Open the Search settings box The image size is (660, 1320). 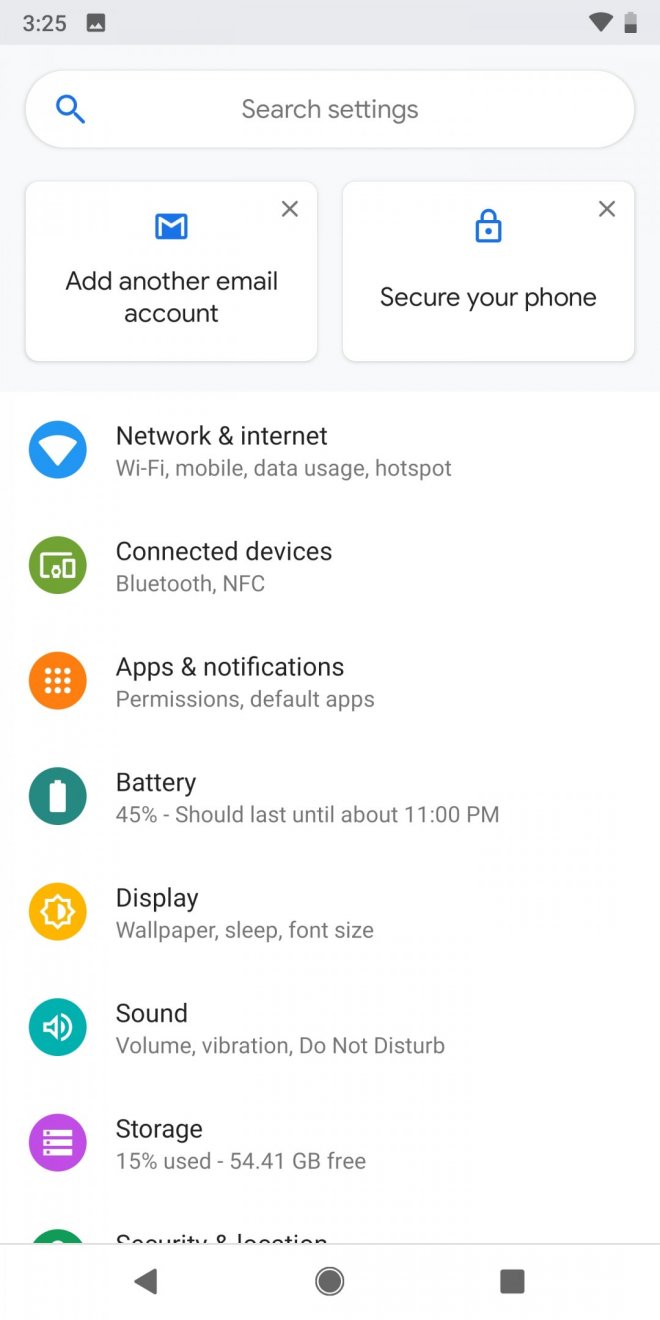point(330,109)
